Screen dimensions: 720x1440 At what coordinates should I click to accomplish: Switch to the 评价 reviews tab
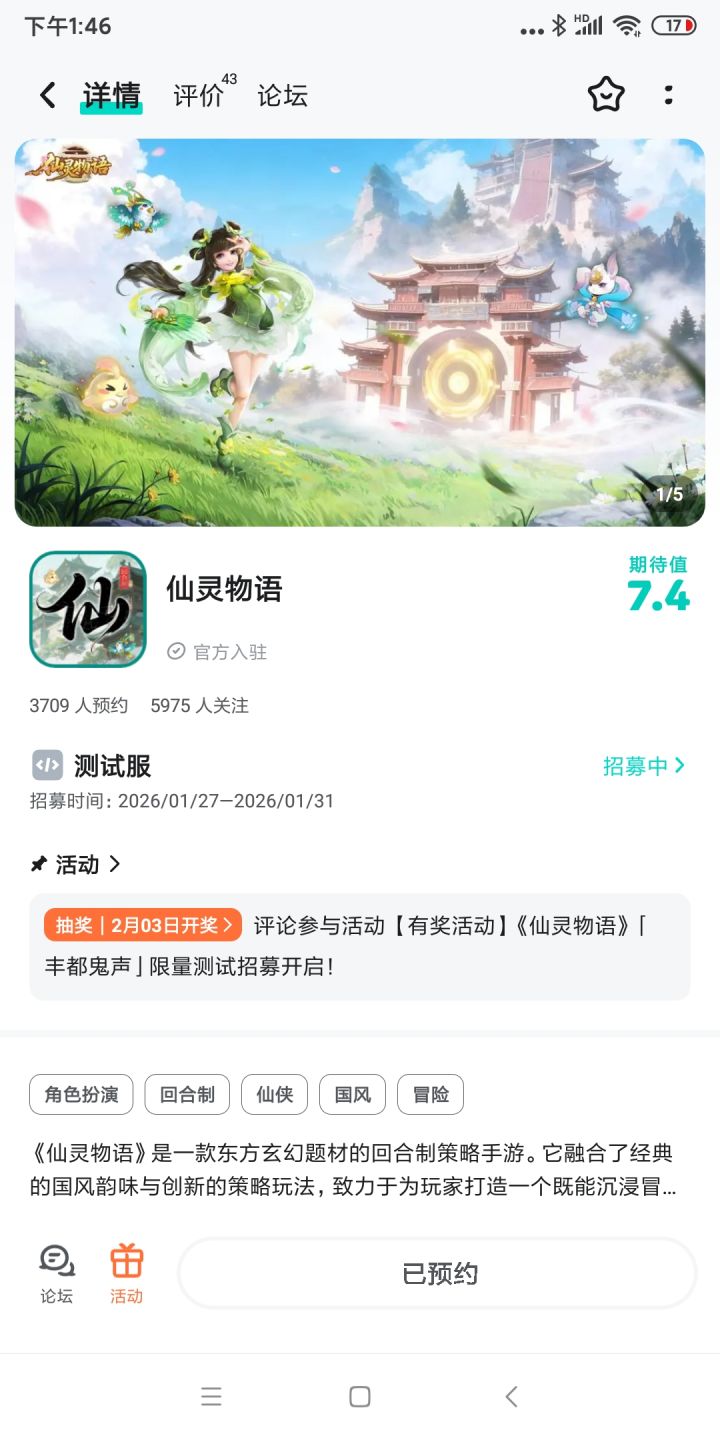coord(197,95)
